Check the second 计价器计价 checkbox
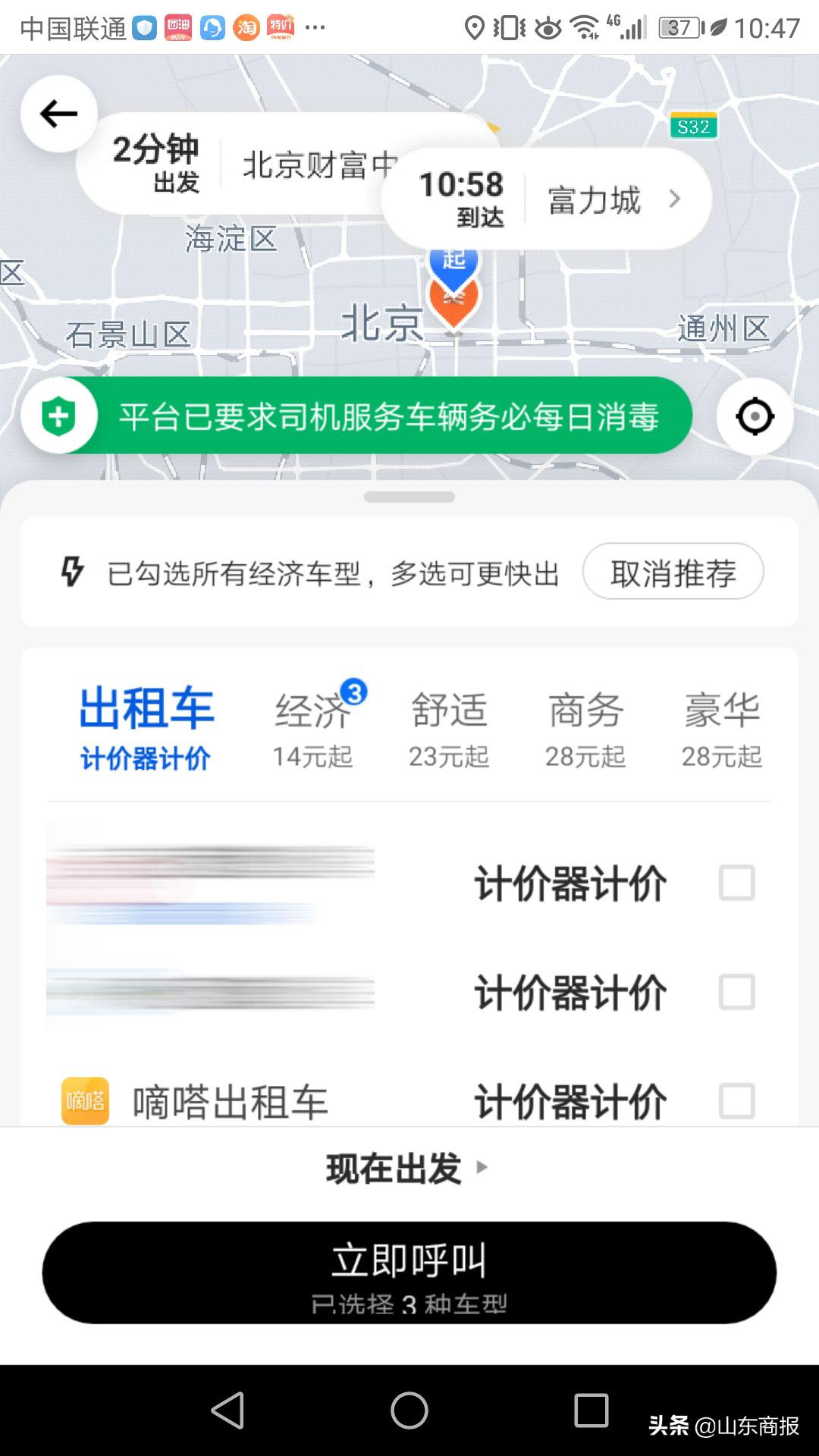819x1456 pixels. [739, 991]
